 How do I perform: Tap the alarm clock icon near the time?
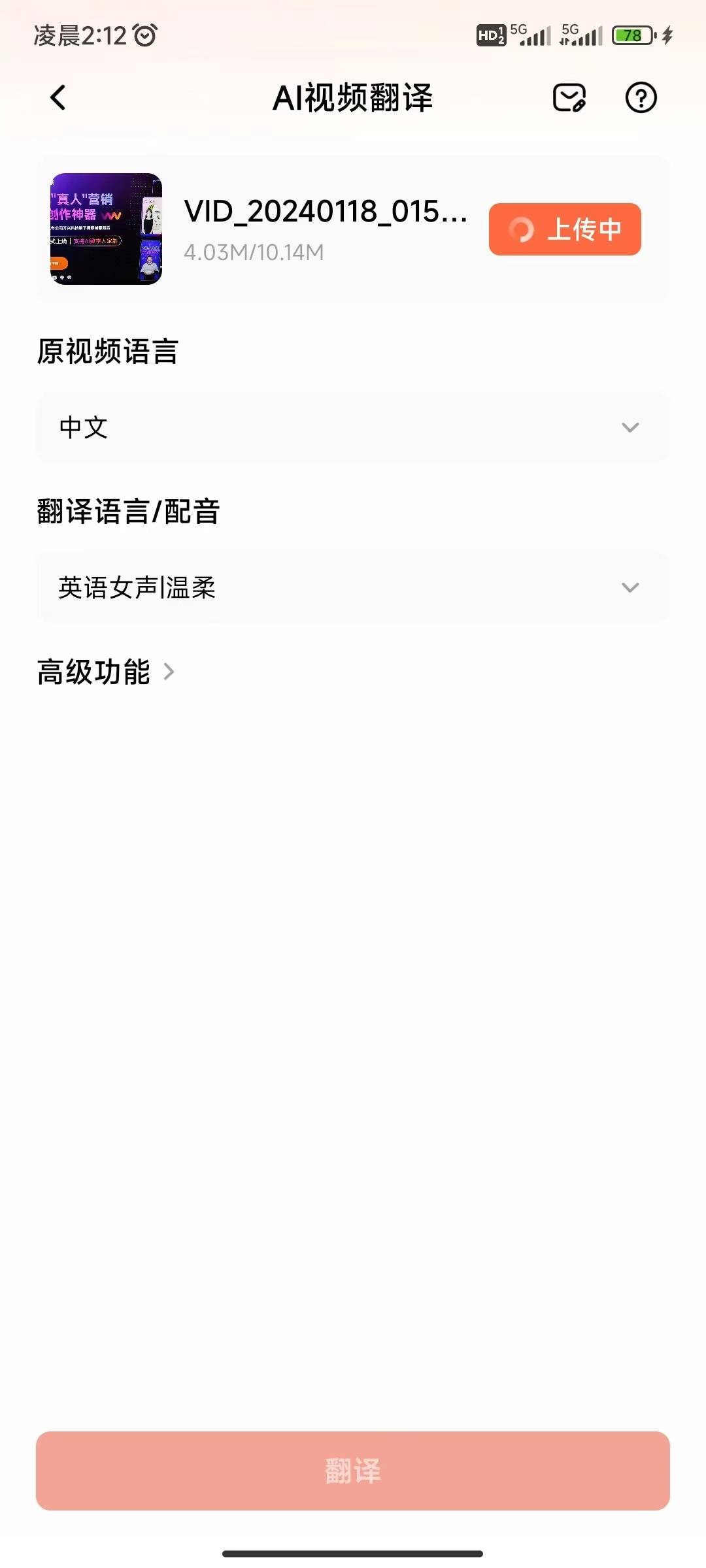145,37
